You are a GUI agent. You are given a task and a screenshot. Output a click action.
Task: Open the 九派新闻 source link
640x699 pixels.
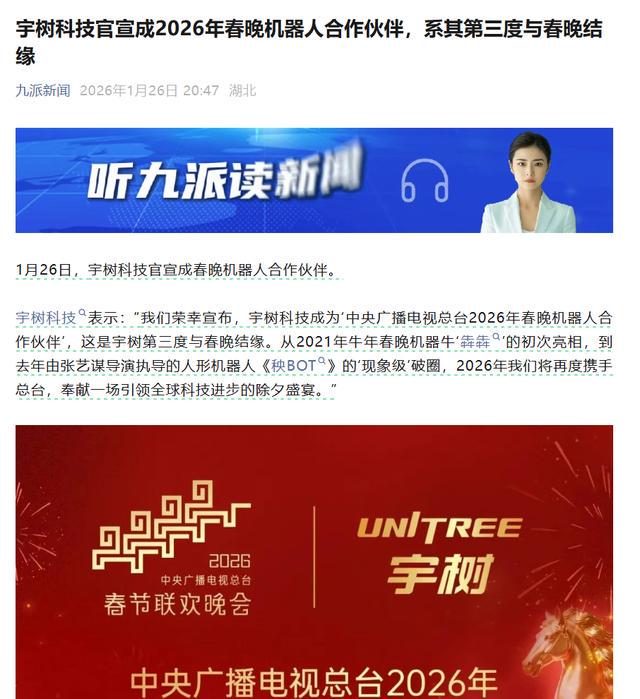43,90
